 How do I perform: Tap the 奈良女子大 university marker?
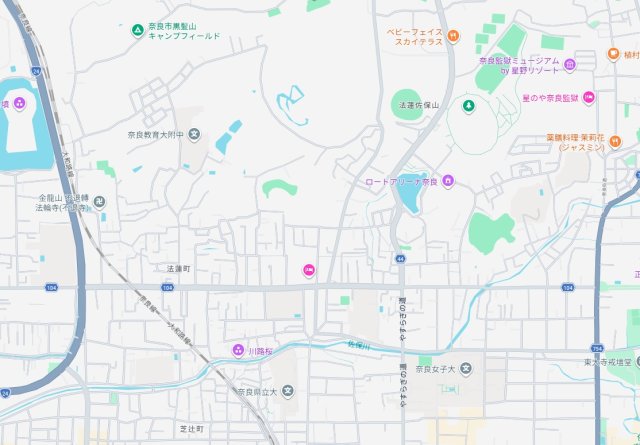(x=466, y=369)
